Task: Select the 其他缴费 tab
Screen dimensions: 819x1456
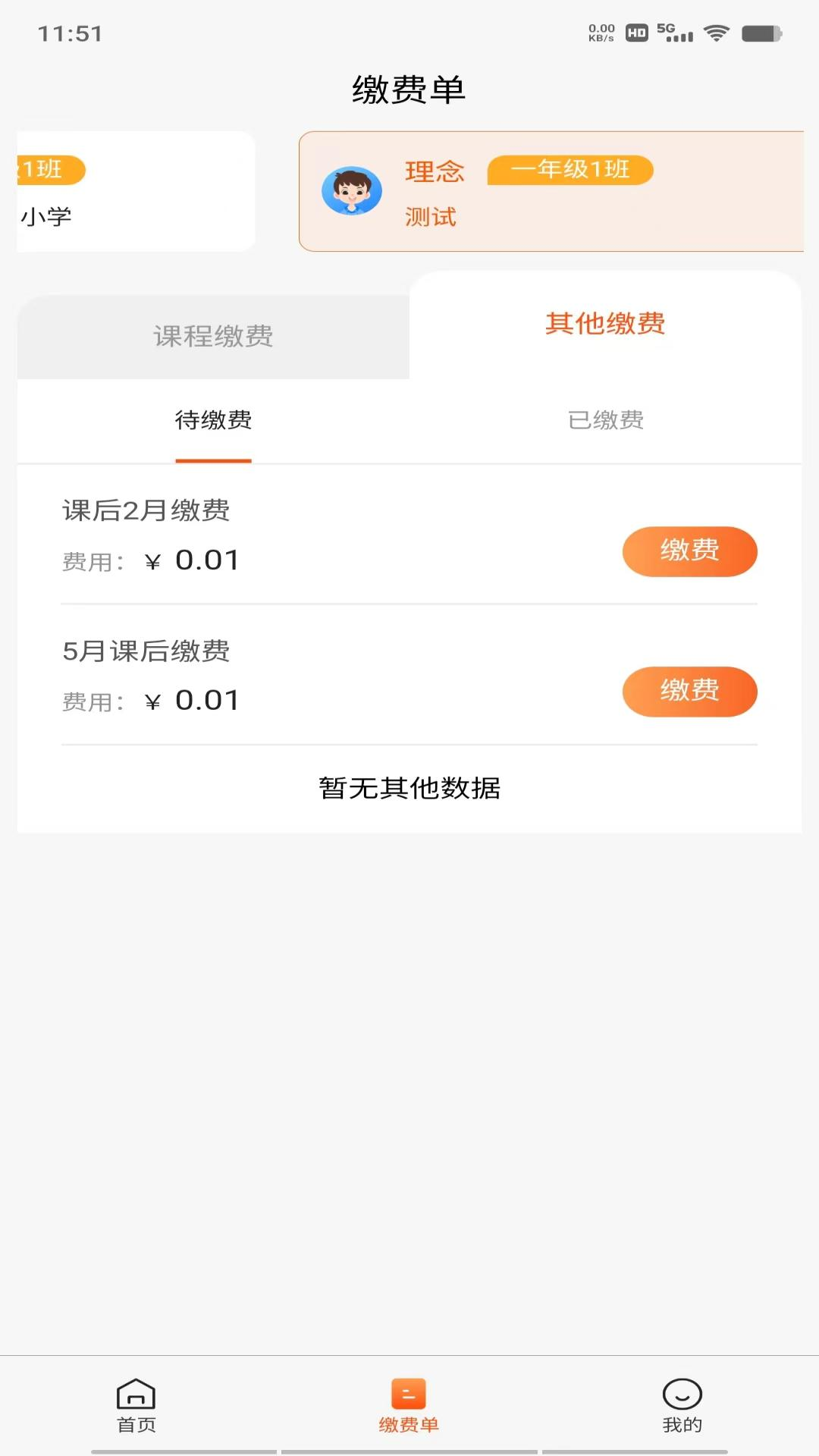Action: (605, 324)
